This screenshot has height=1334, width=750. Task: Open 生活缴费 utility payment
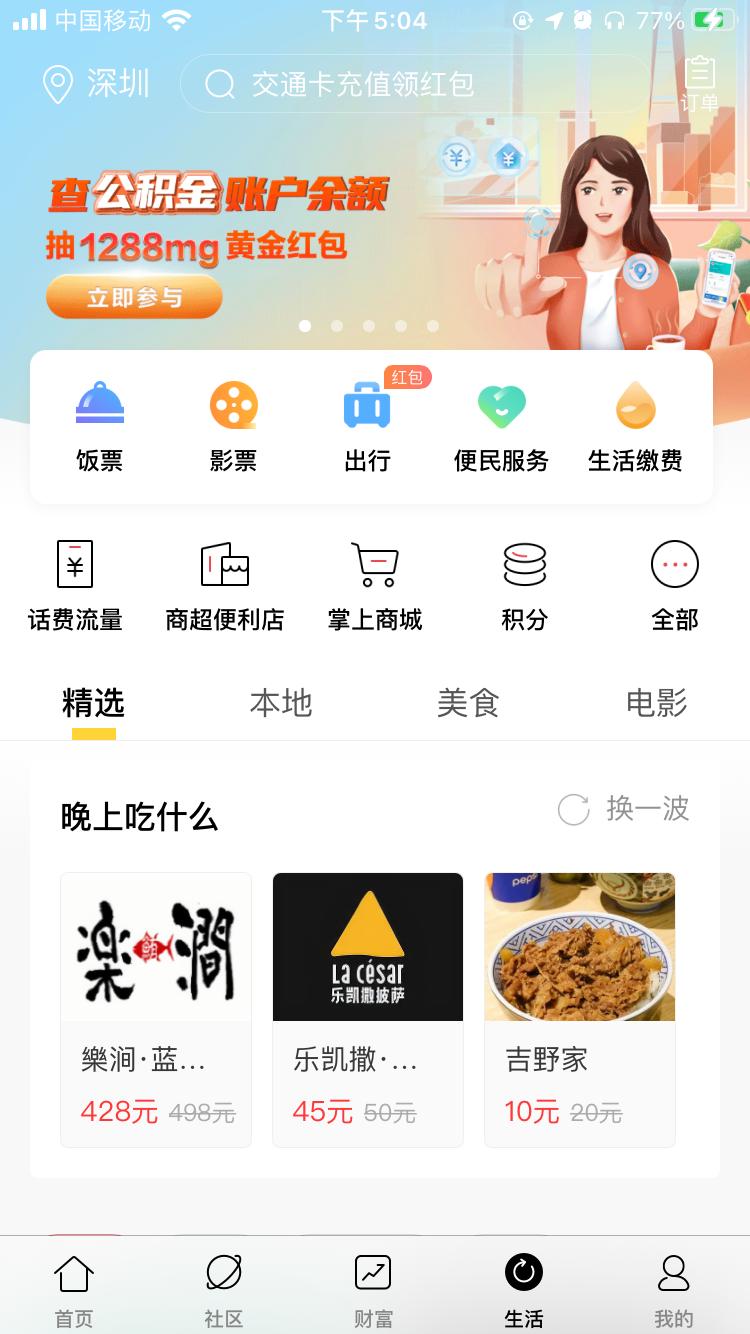(x=635, y=424)
